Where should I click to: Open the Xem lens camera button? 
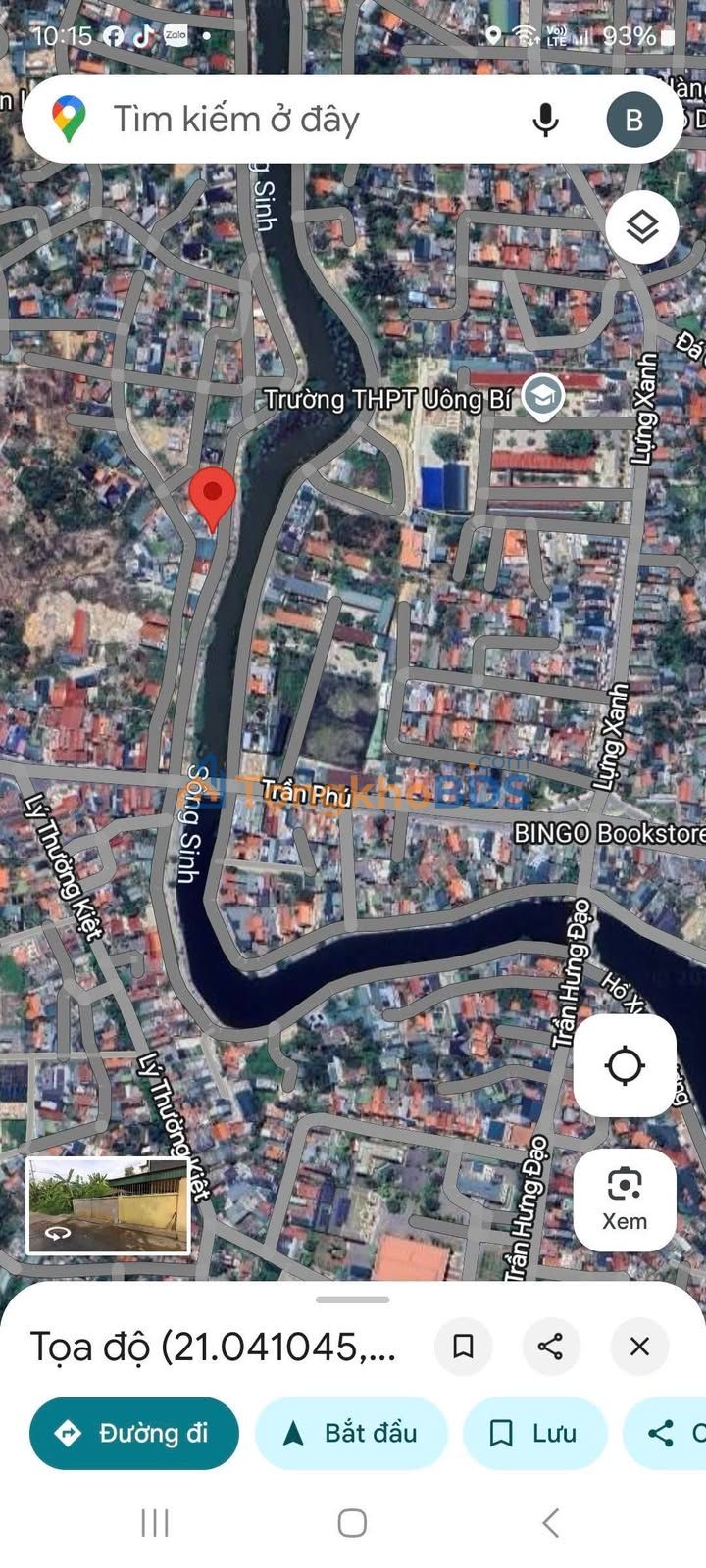pos(625,1198)
